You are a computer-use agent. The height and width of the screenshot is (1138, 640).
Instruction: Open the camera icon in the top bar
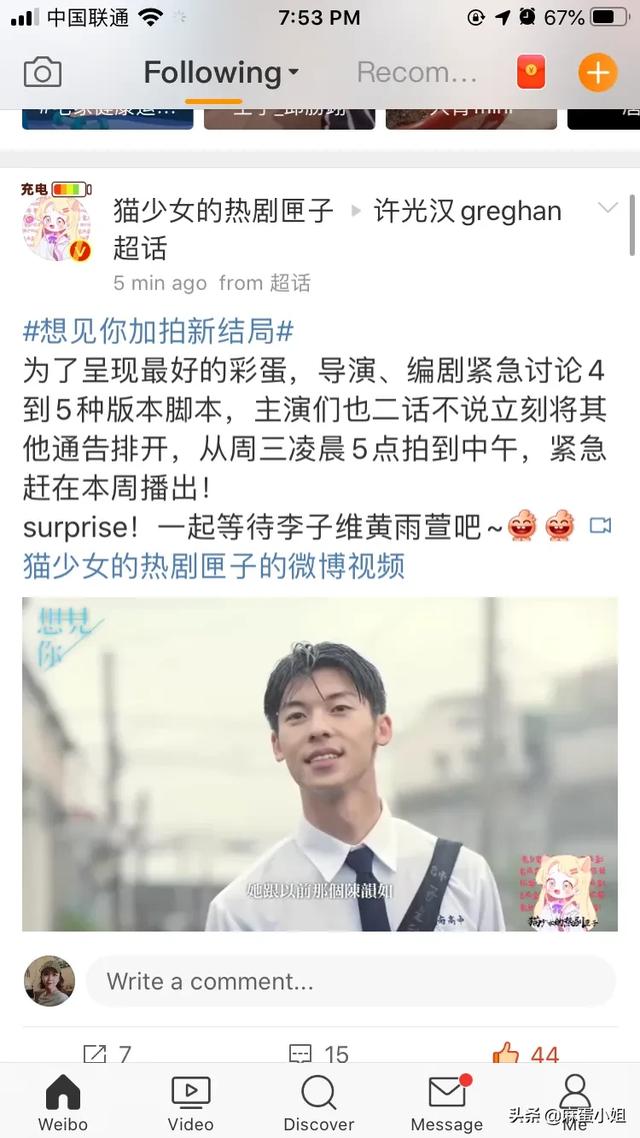click(42, 73)
